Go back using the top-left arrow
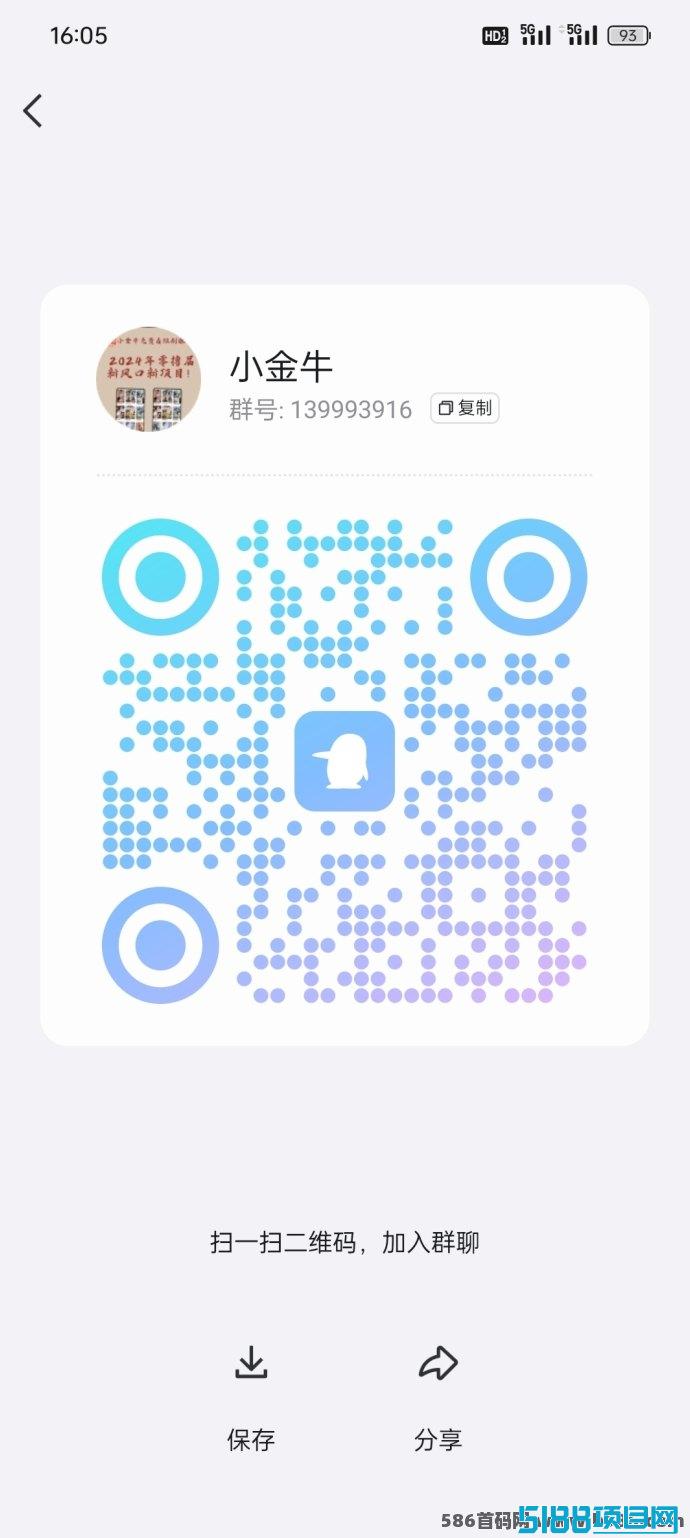 pos(34,111)
